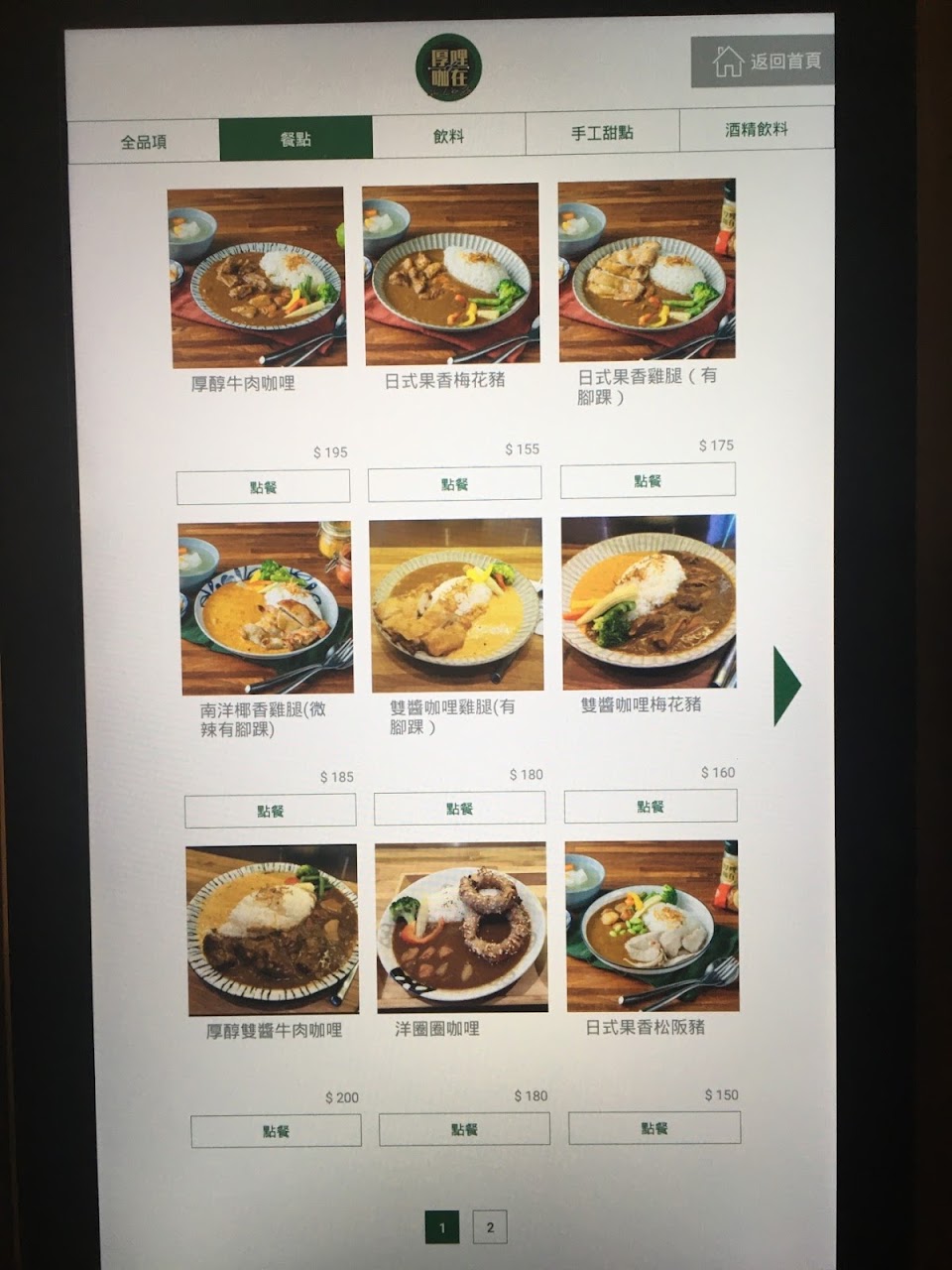Order the 日式果香雞腿 curry
Viewport: 952px width, 1270px height.
tap(648, 480)
